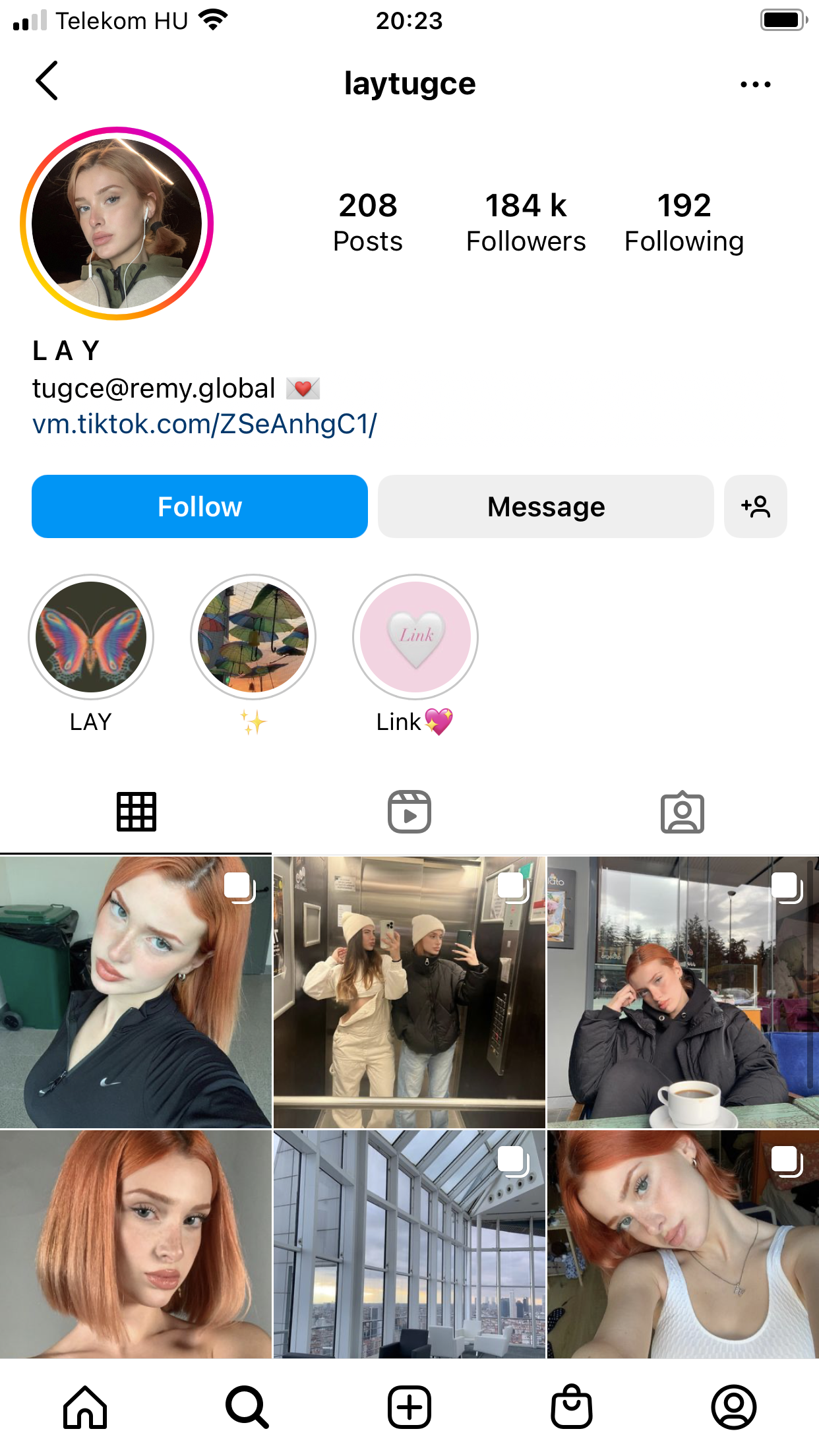Open the Link story highlight
Screen dimensions: 819x1456
pyautogui.click(x=415, y=637)
